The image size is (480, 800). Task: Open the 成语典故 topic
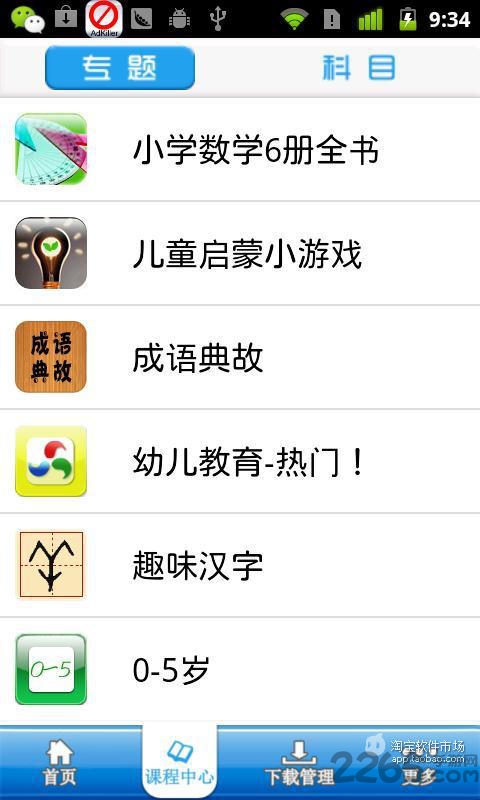240,357
